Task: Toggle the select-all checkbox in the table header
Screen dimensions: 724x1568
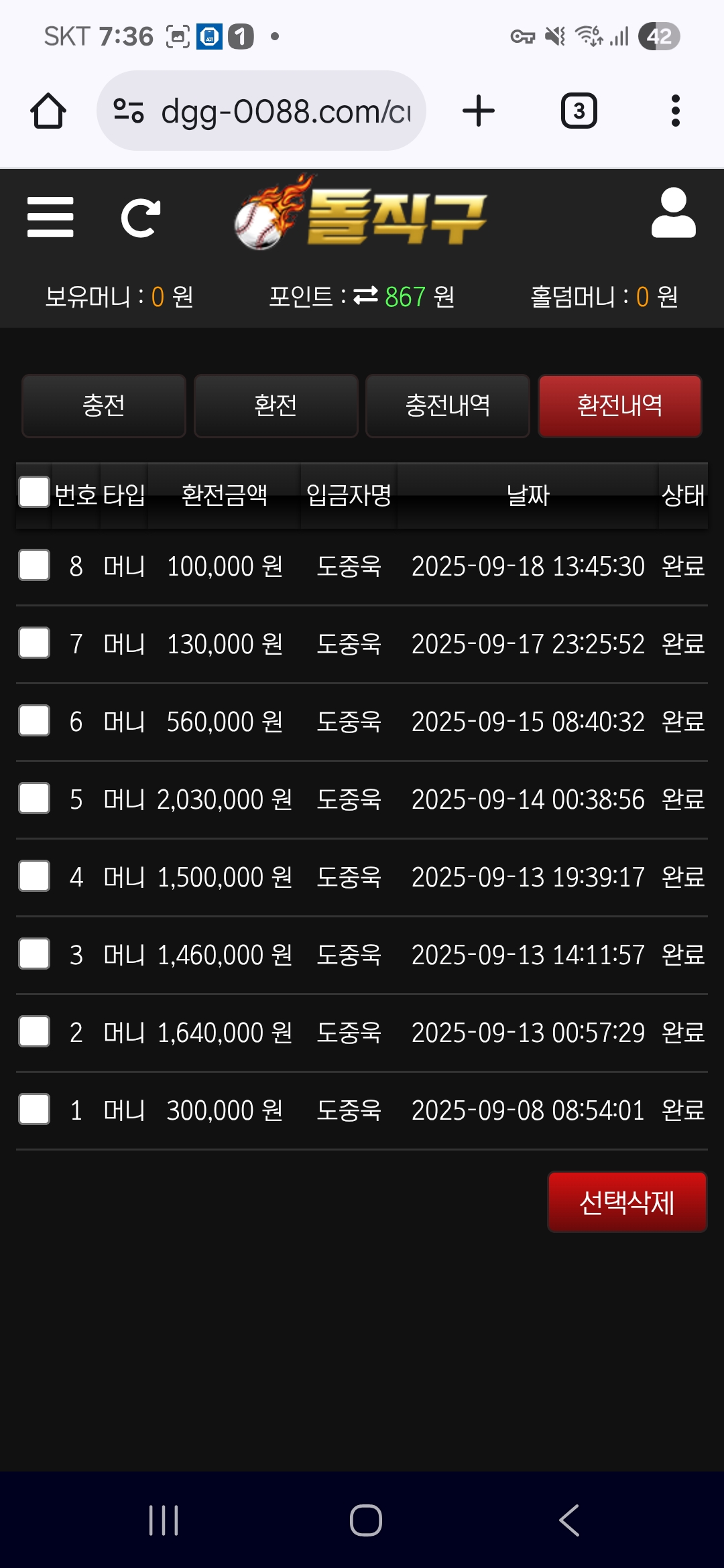Action: point(34,492)
